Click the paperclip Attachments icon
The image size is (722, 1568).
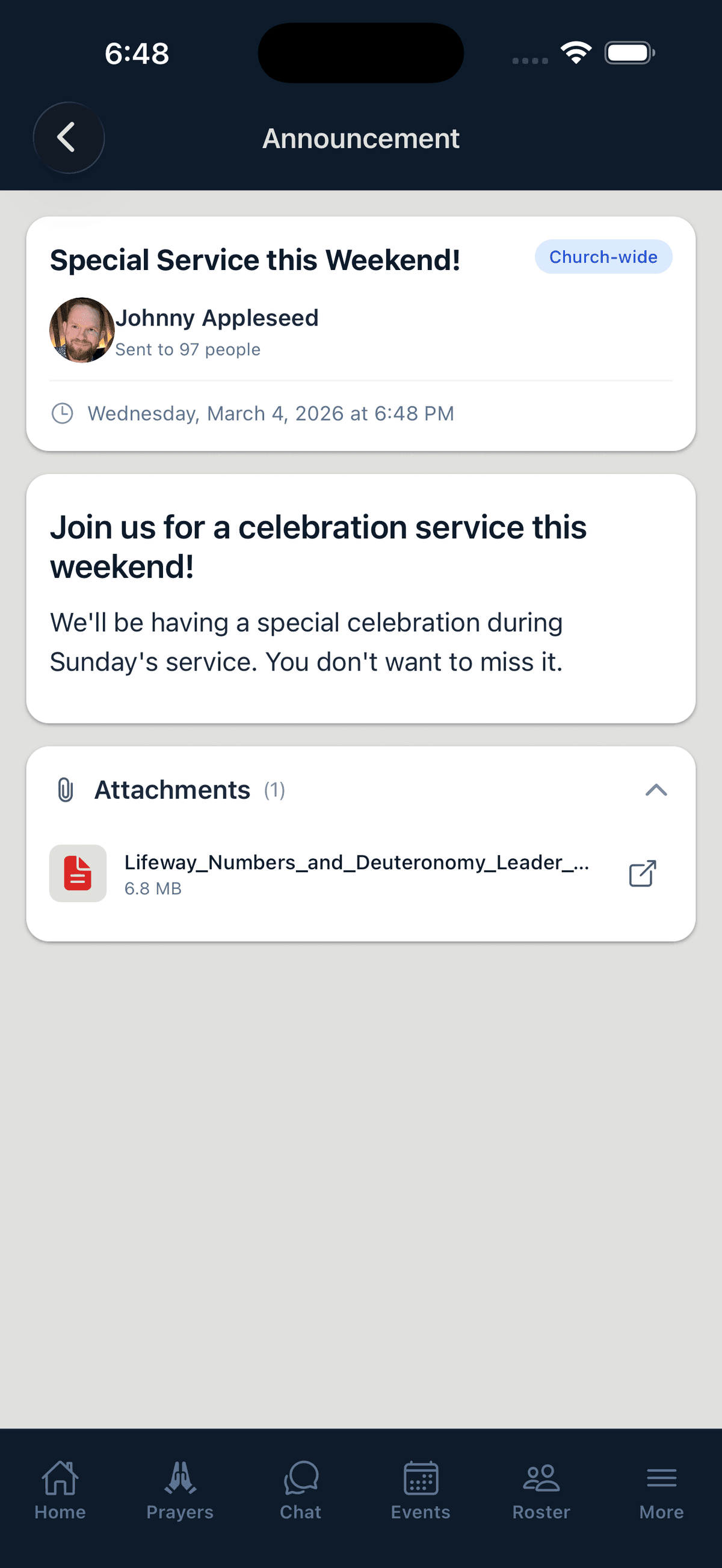(65, 790)
